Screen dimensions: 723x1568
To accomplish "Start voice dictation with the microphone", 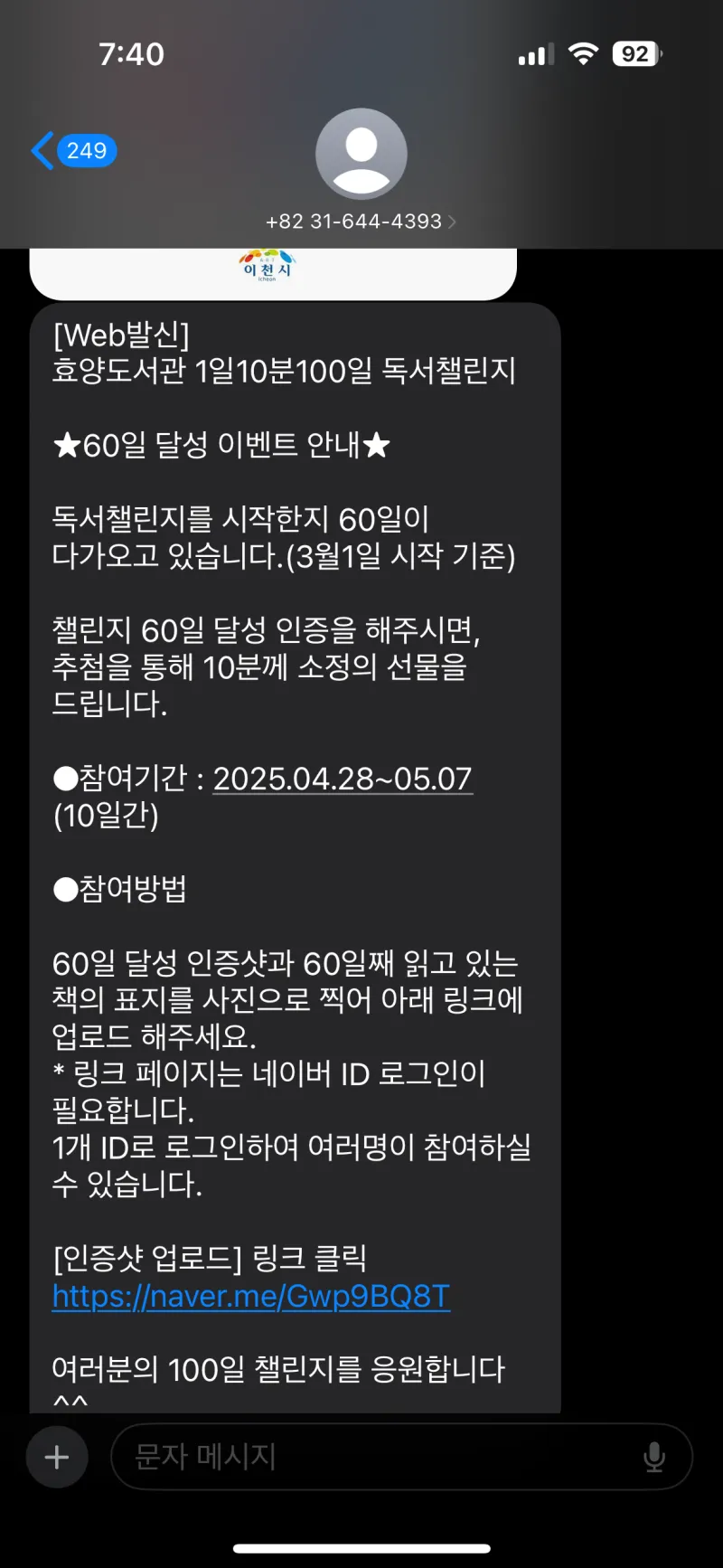I will [x=654, y=1457].
